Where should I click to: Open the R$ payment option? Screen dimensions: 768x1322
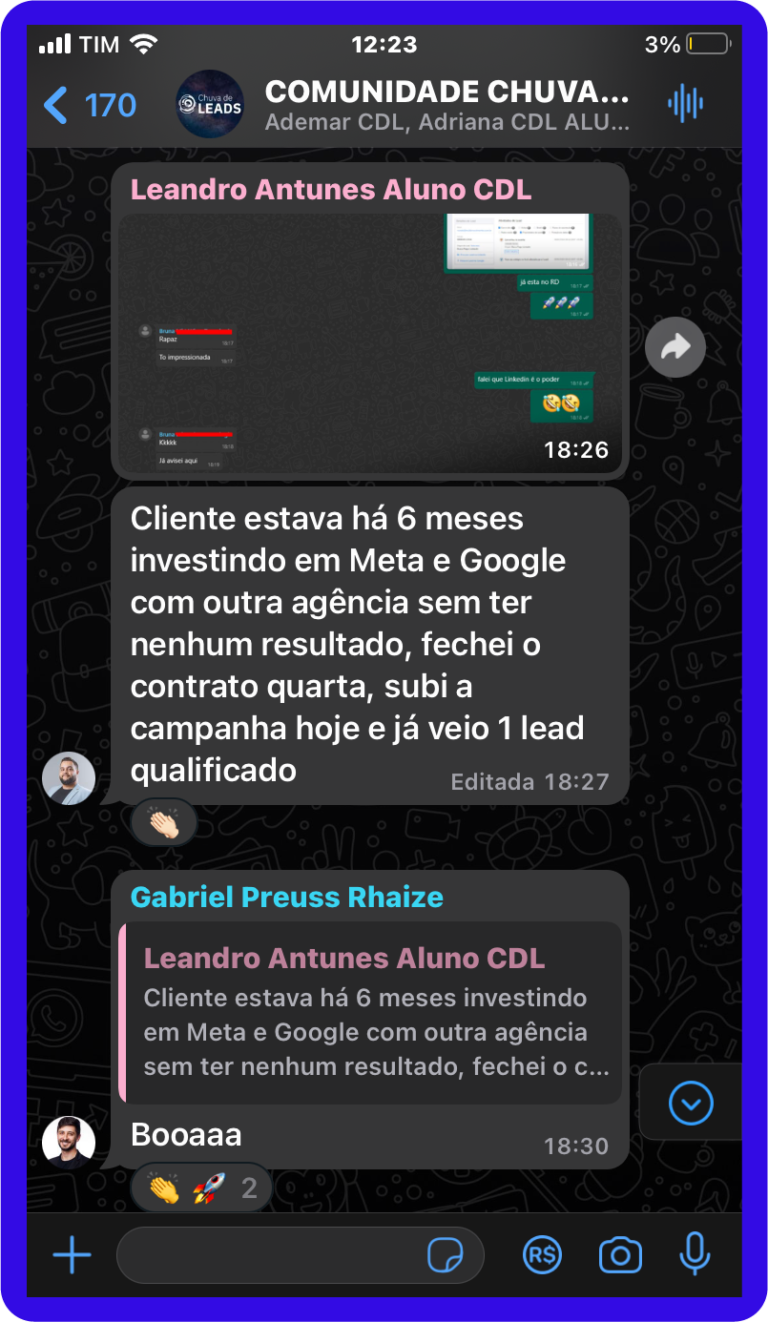(543, 1256)
